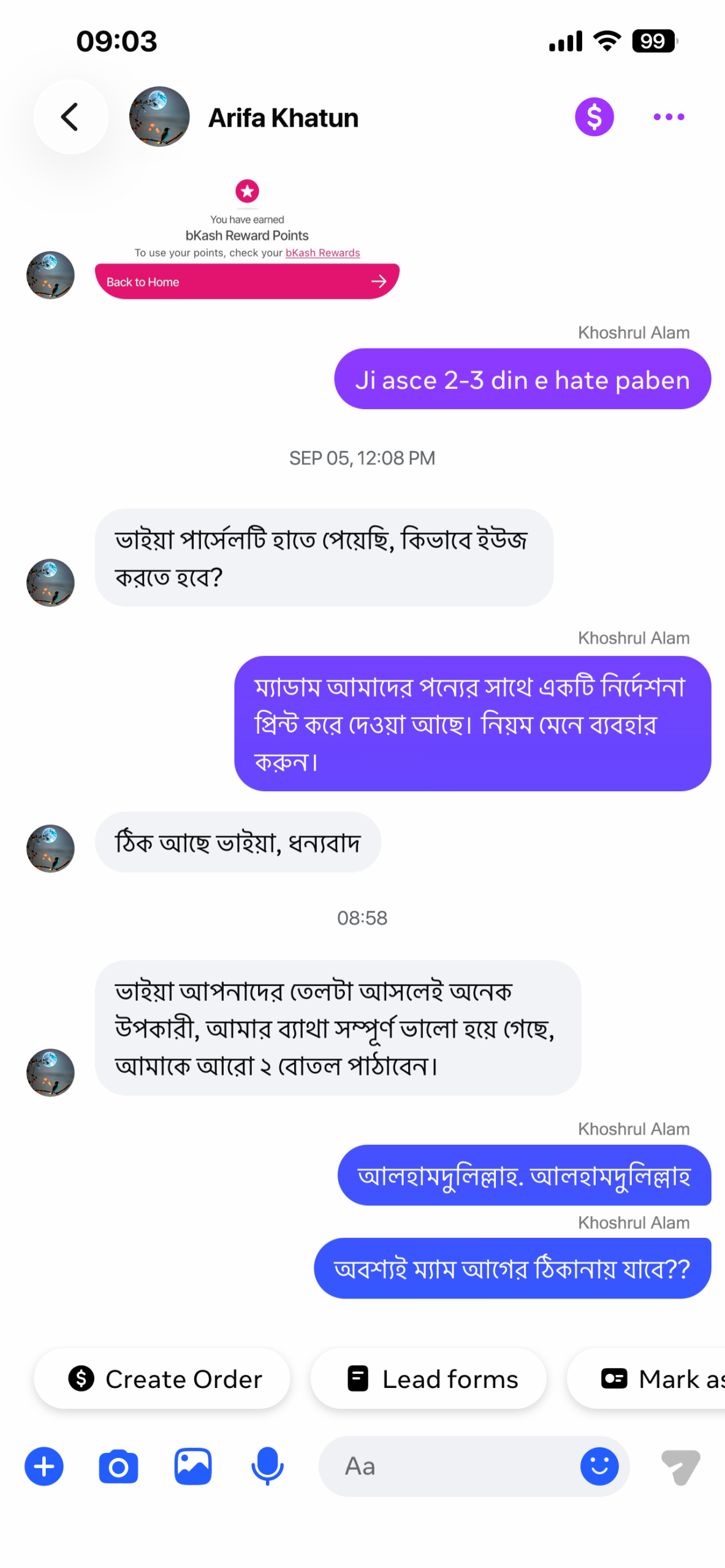
Task: Open the plus attachments menu
Action: click(x=44, y=1466)
